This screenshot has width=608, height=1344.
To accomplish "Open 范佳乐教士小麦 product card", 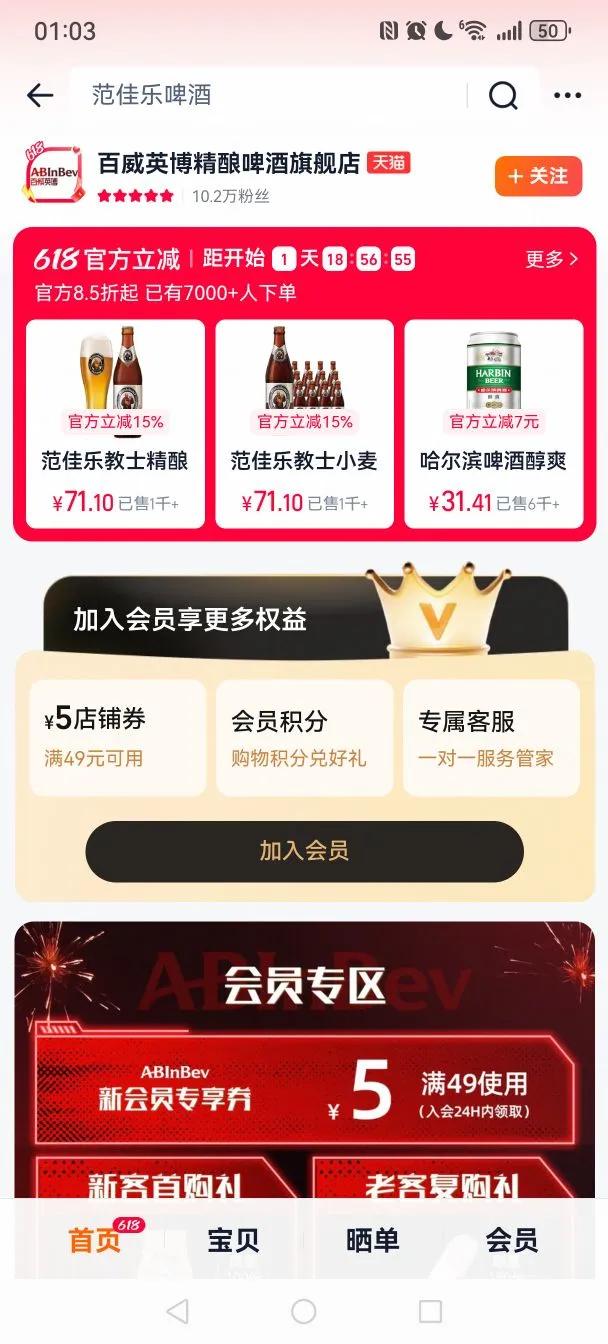I will tap(304, 423).
